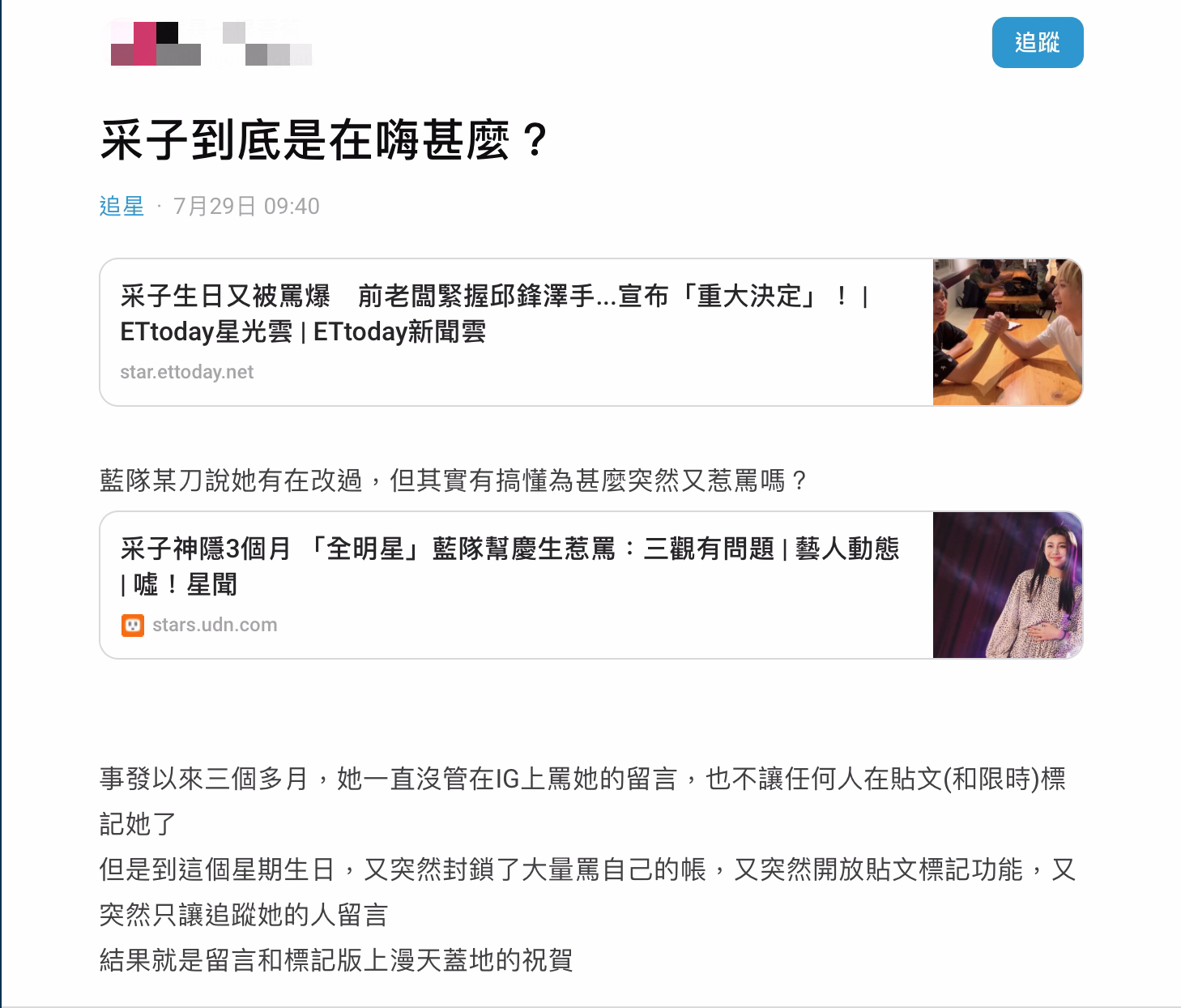The width and height of the screenshot is (1181, 1008).
Task: Open the 追星 board link
Action: 122,207
